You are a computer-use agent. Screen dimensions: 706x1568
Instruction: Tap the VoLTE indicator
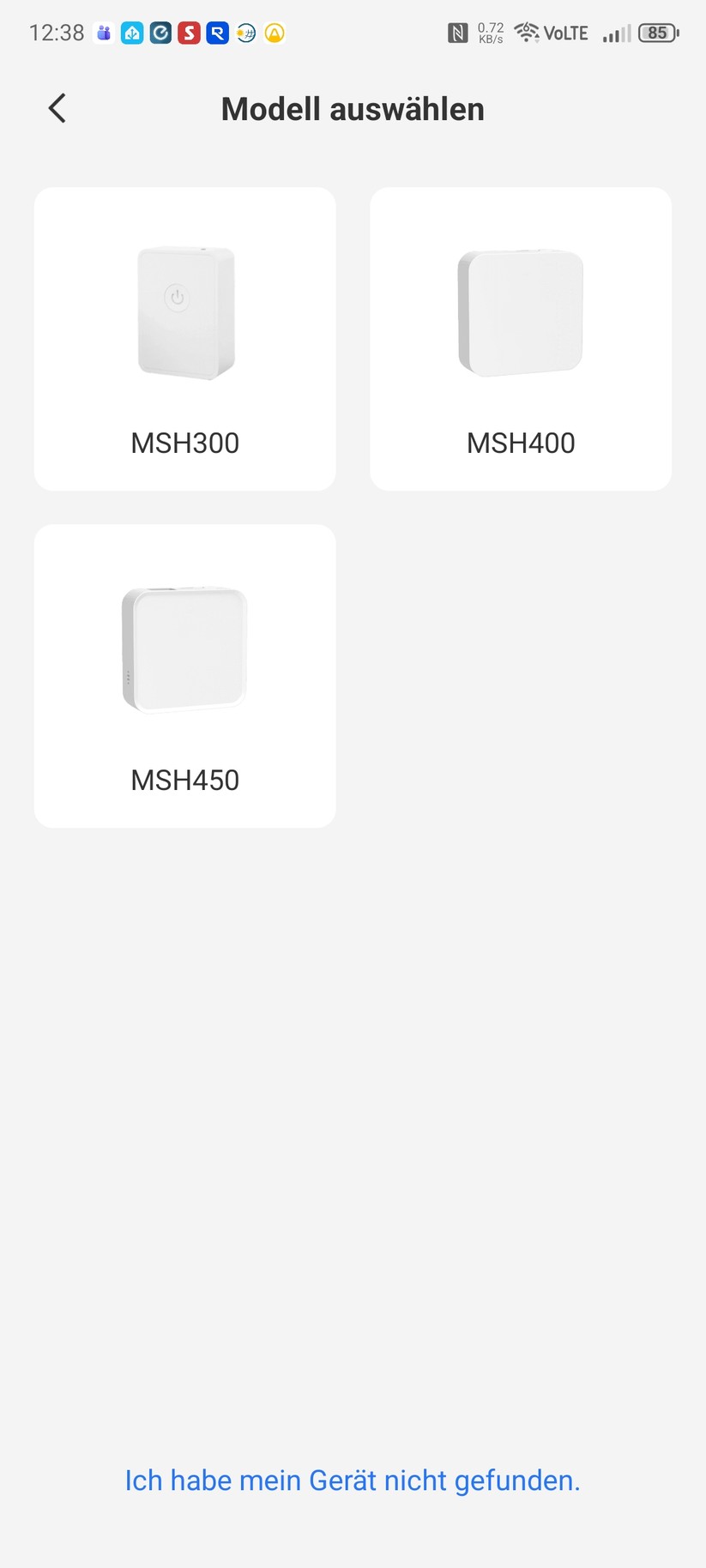tap(567, 33)
